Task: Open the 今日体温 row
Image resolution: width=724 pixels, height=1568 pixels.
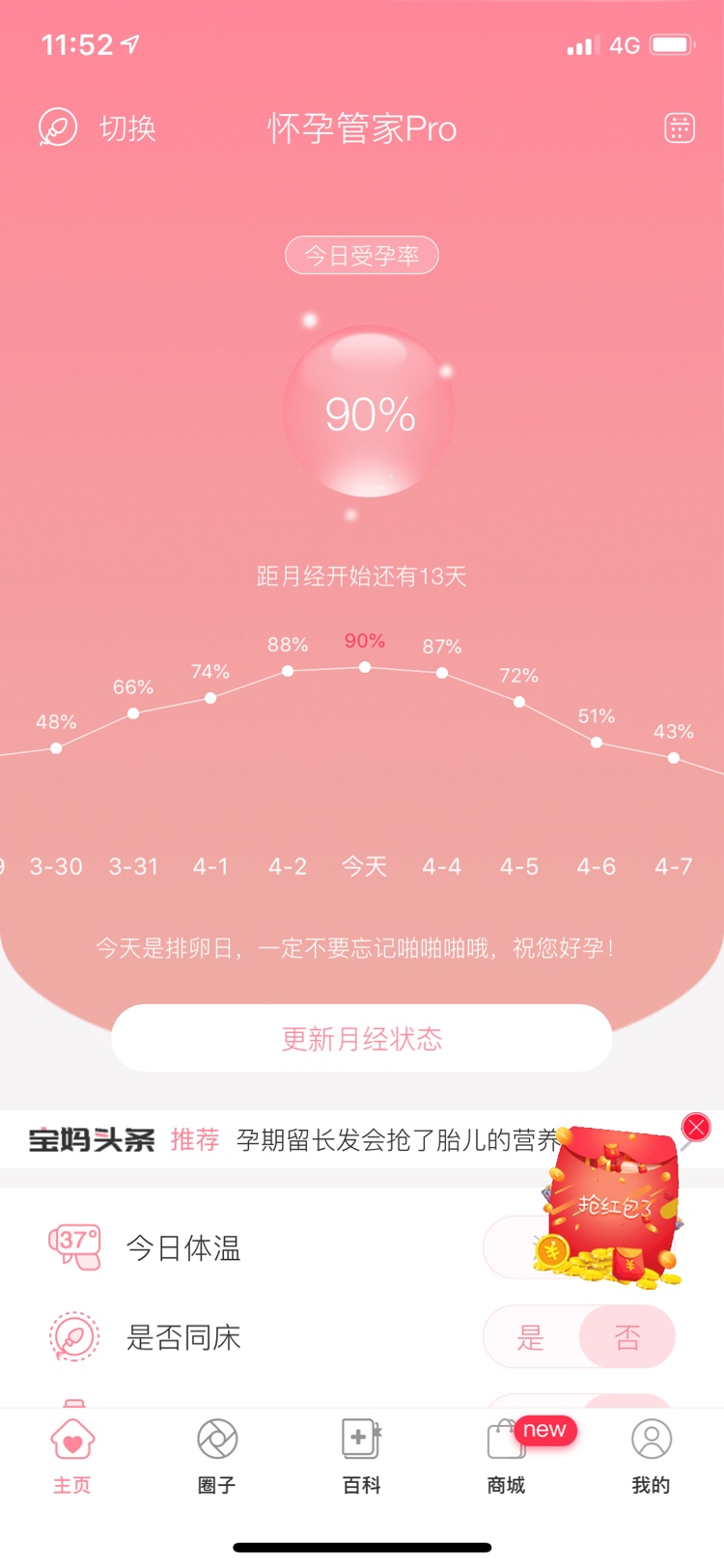Action: (x=183, y=1248)
